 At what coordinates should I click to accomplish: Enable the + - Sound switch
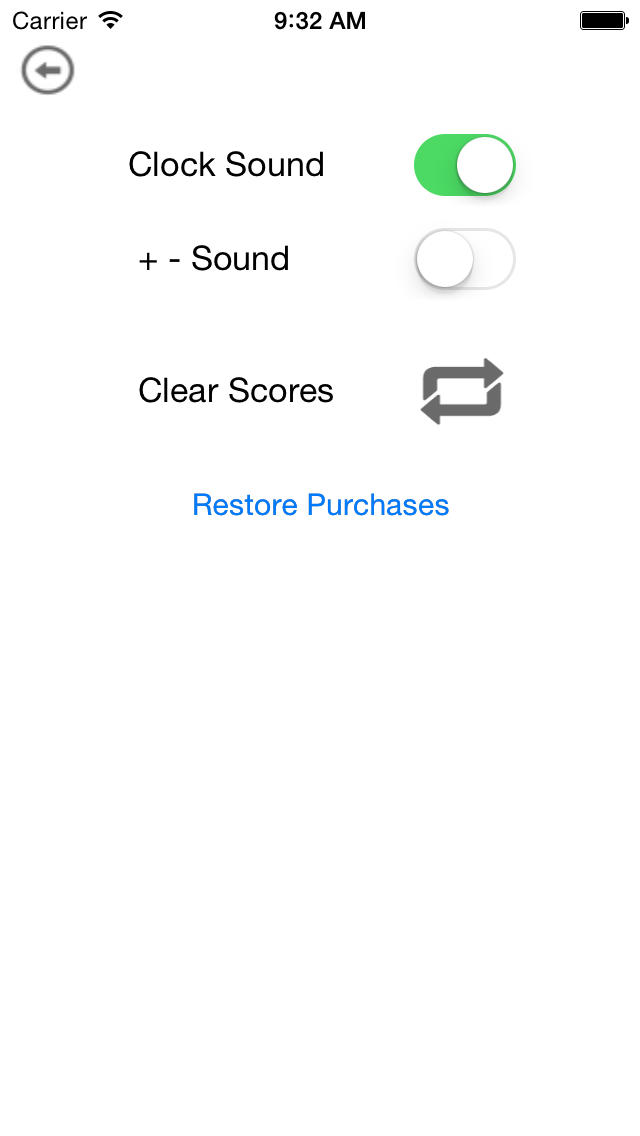(465, 259)
